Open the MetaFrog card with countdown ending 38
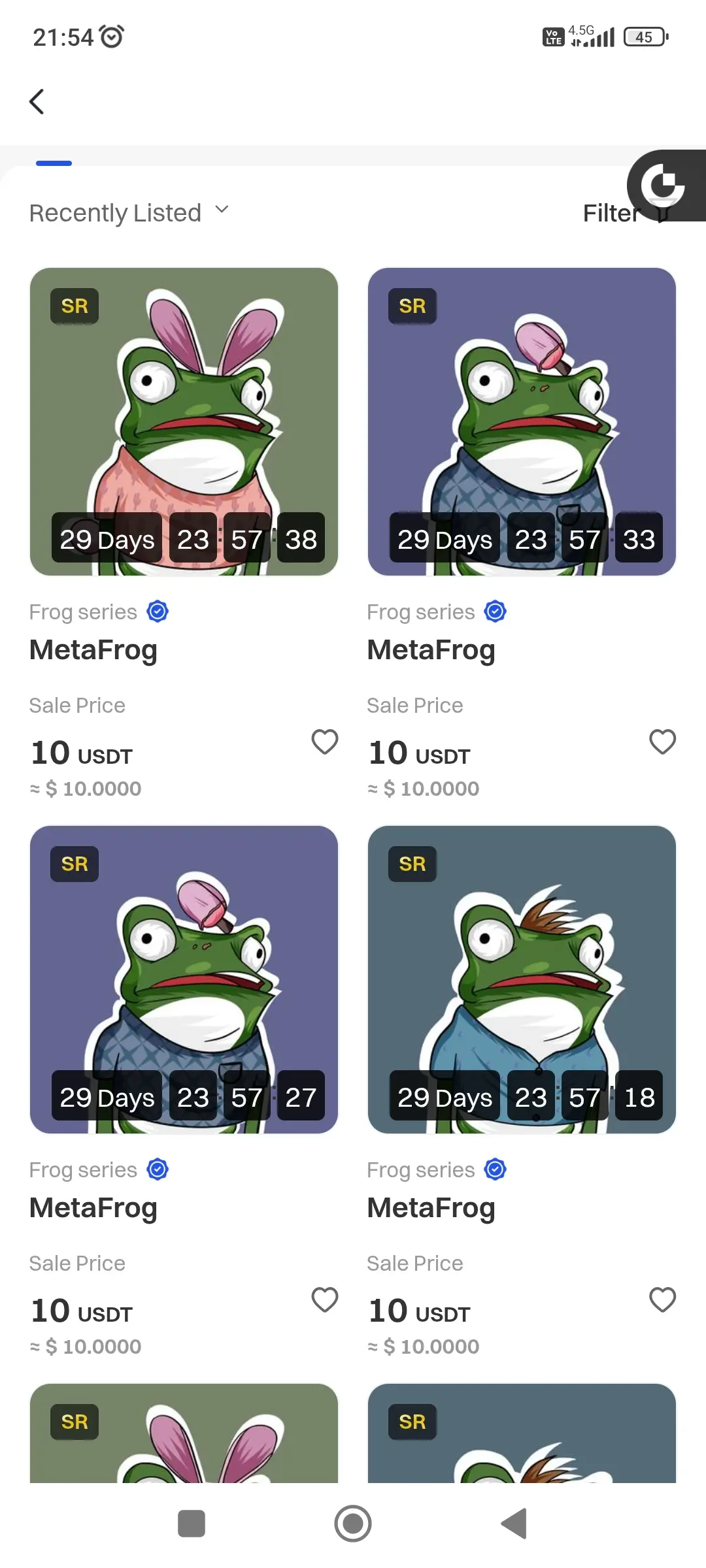Image resolution: width=706 pixels, height=1568 pixels. click(184, 421)
